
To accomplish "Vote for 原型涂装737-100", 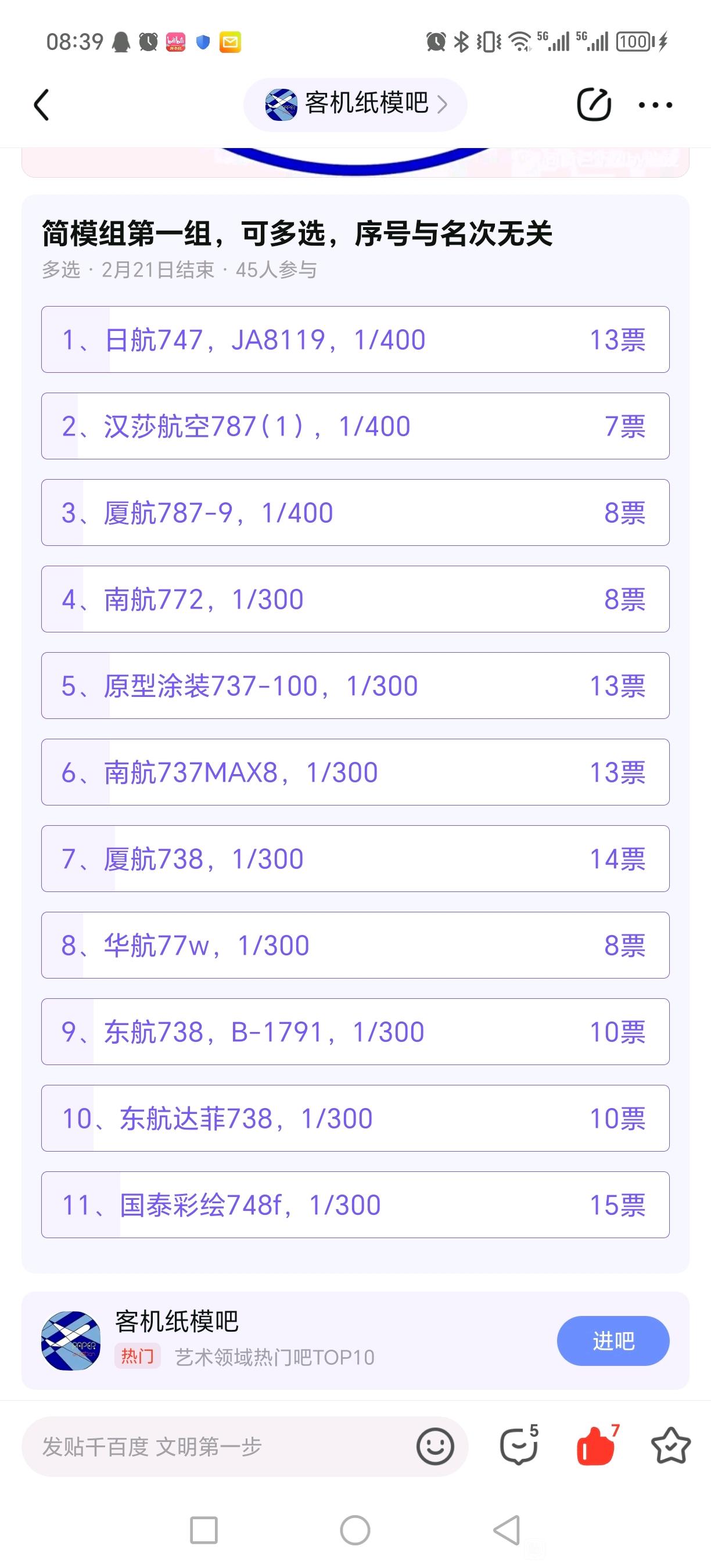I will (x=355, y=685).
